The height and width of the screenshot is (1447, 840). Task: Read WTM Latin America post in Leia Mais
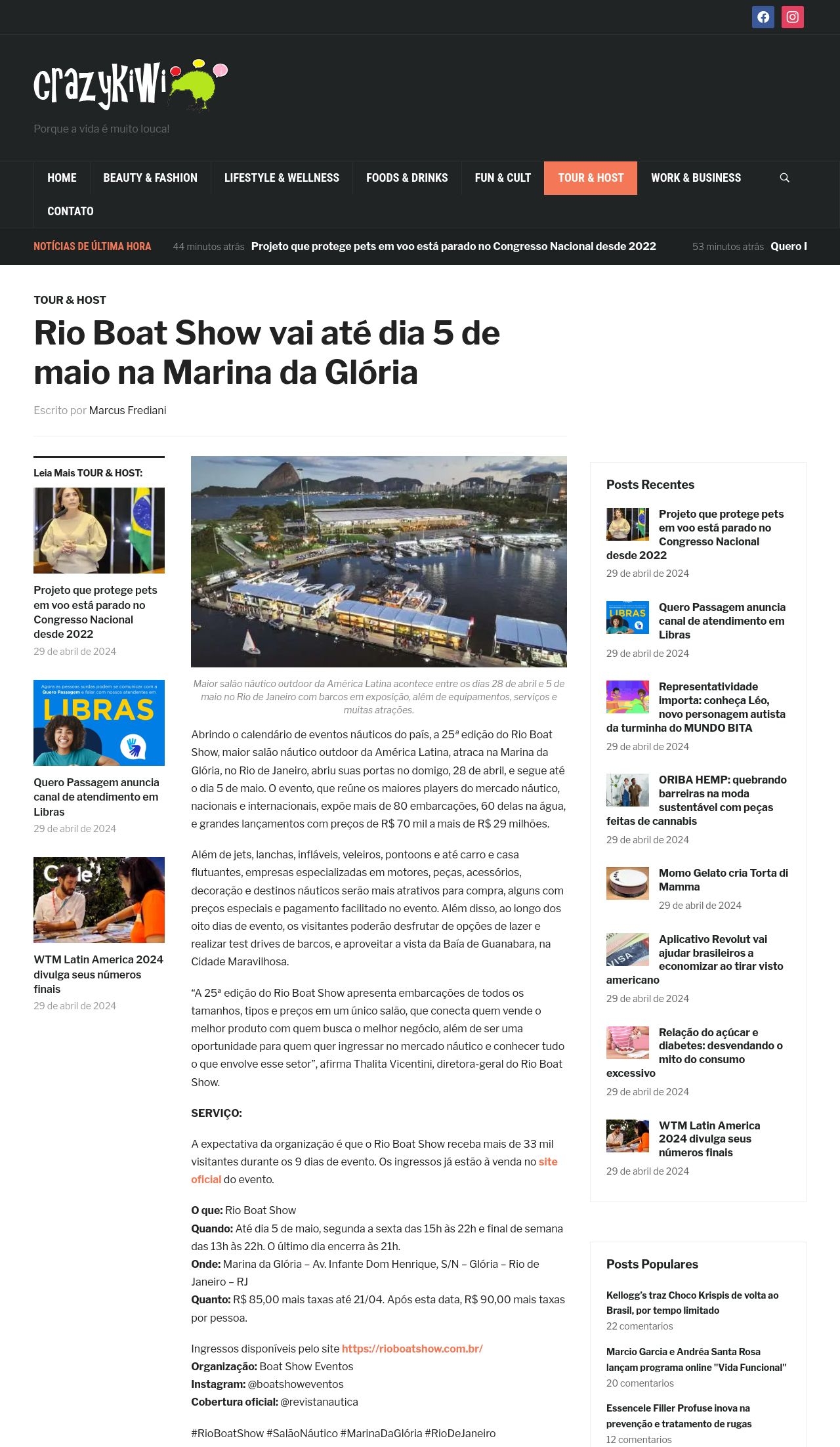(98, 974)
